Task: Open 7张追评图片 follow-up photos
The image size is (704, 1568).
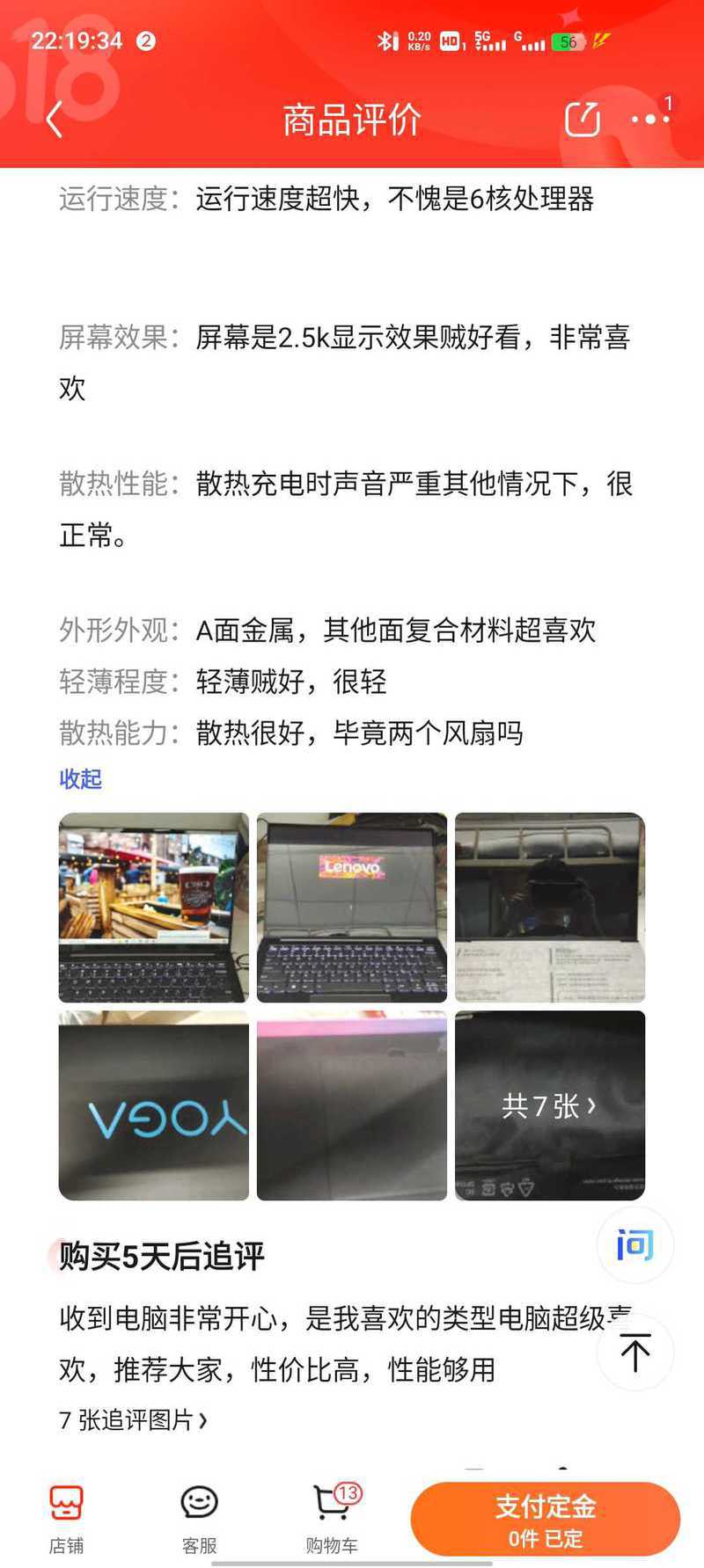Action: coord(133,1420)
